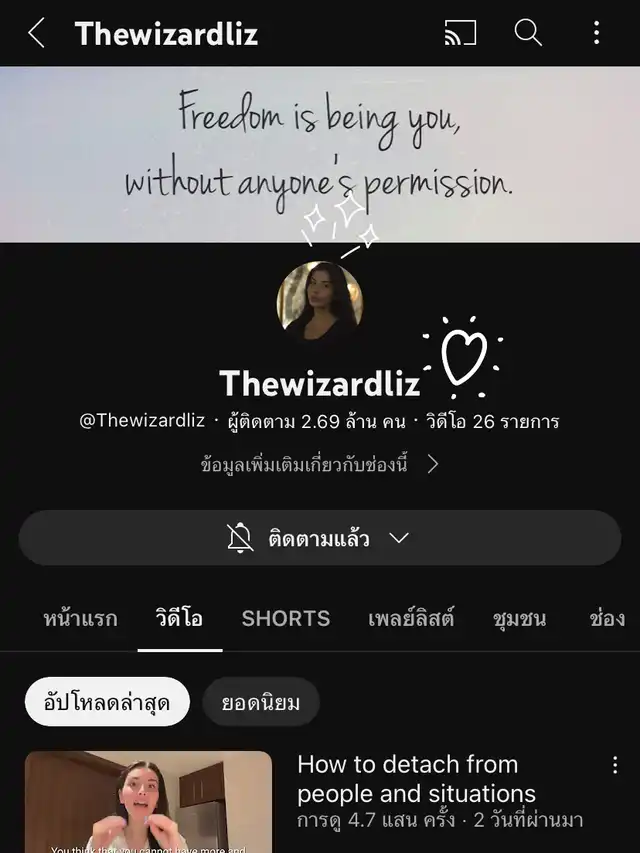Select the วิดีโอ tab
Screen dimensions: 640x853
point(180,618)
